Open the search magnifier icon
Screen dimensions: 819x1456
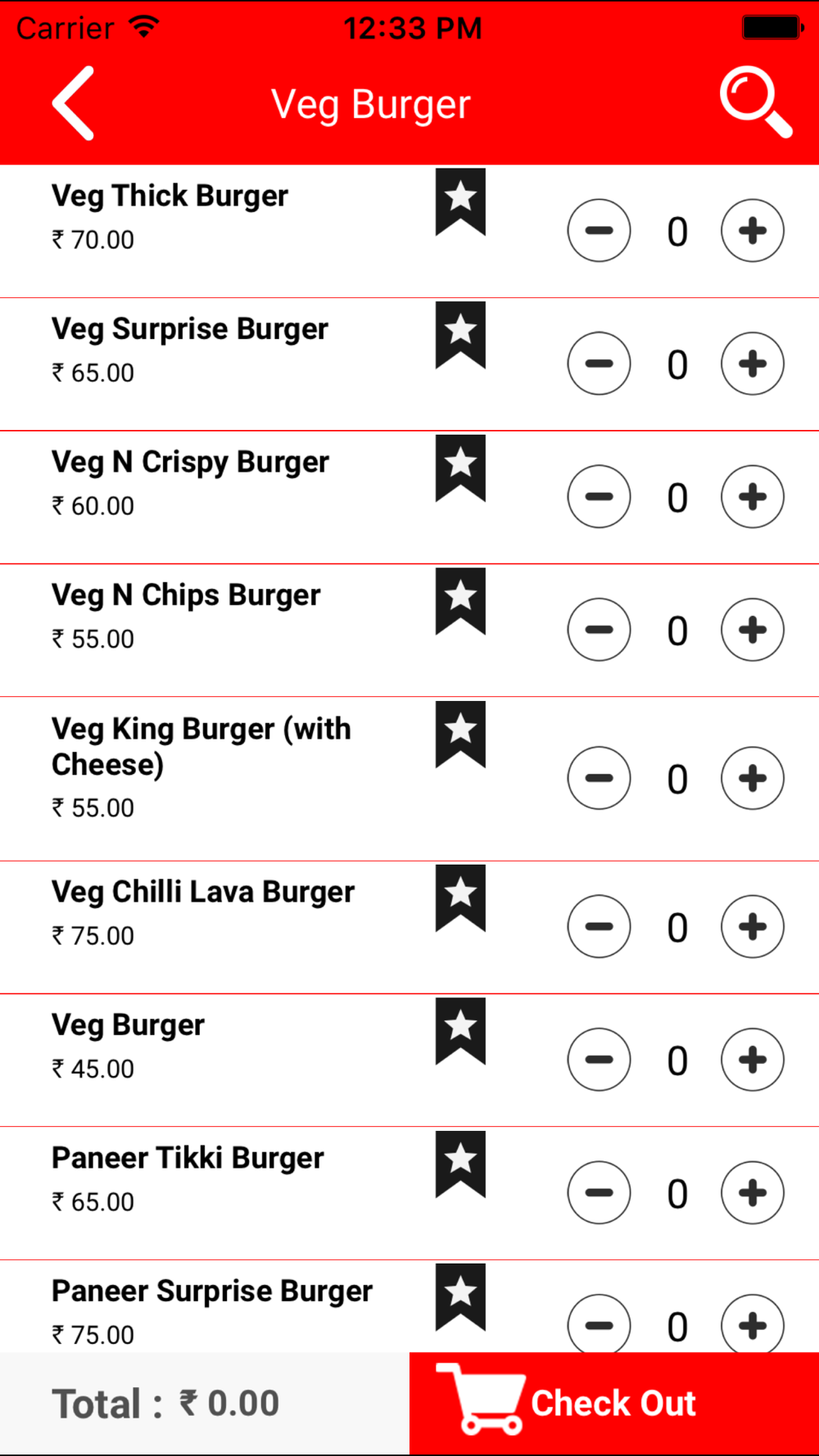[756, 103]
